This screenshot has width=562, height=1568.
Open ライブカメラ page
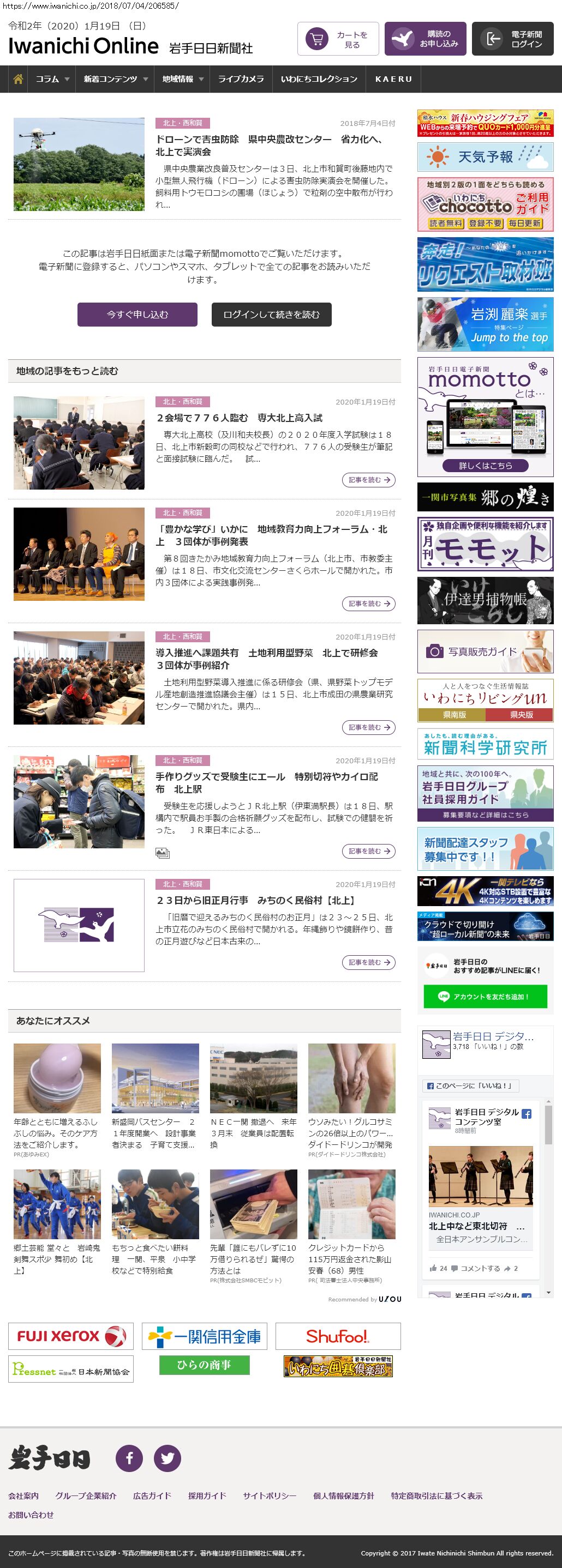coord(241,79)
